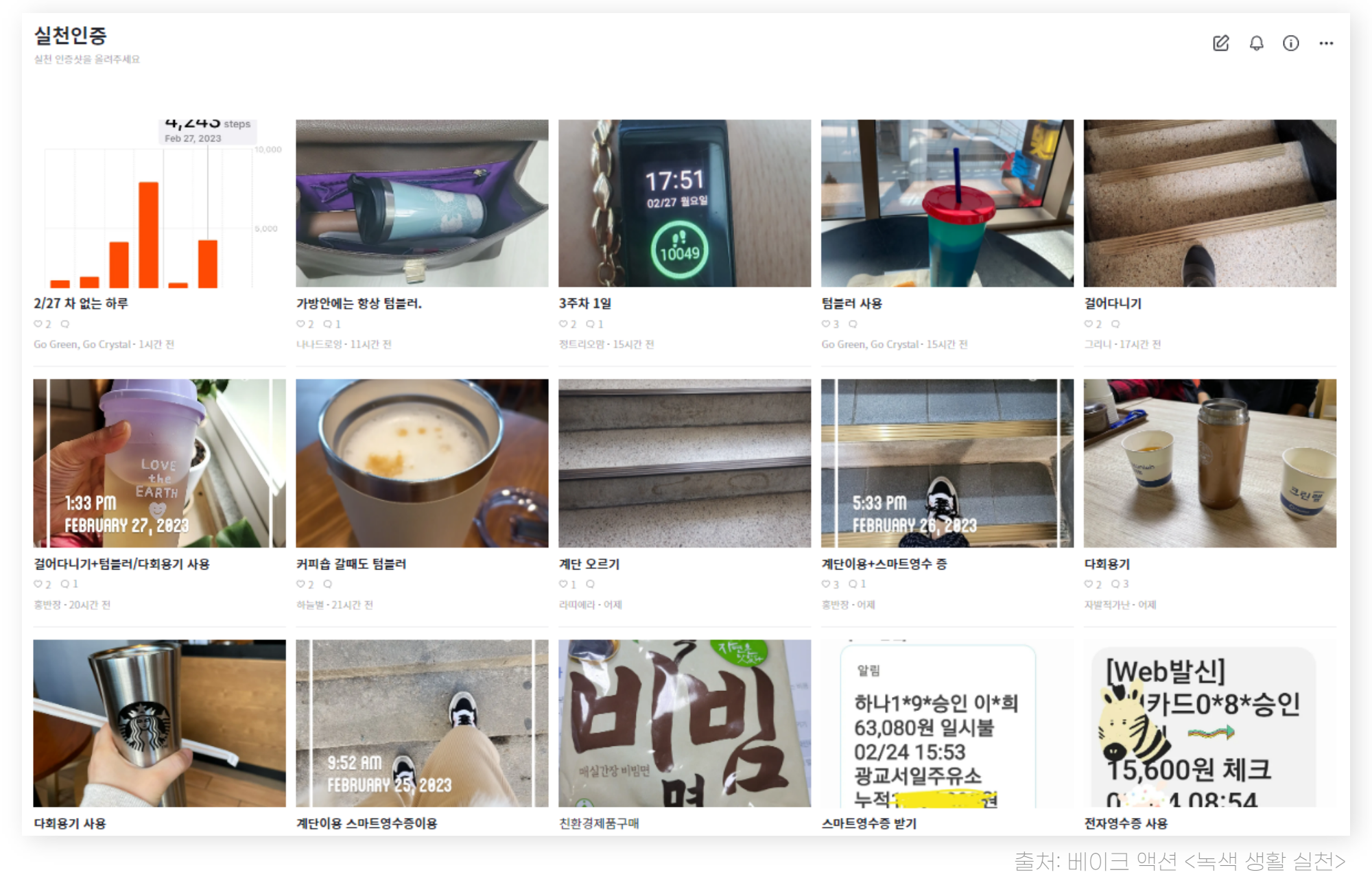Open the post '스마트영수증 받기'
Viewport: 1372px width, 892px height.
pos(947,723)
